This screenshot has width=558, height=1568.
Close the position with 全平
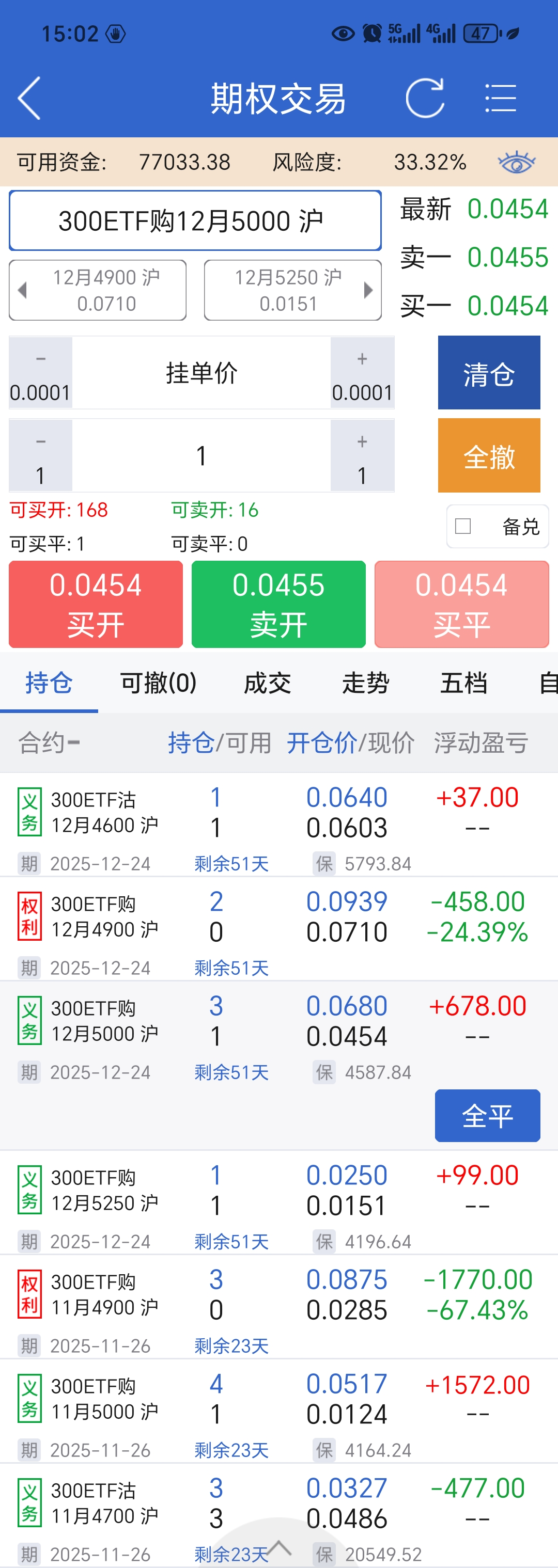tap(487, 1116)
